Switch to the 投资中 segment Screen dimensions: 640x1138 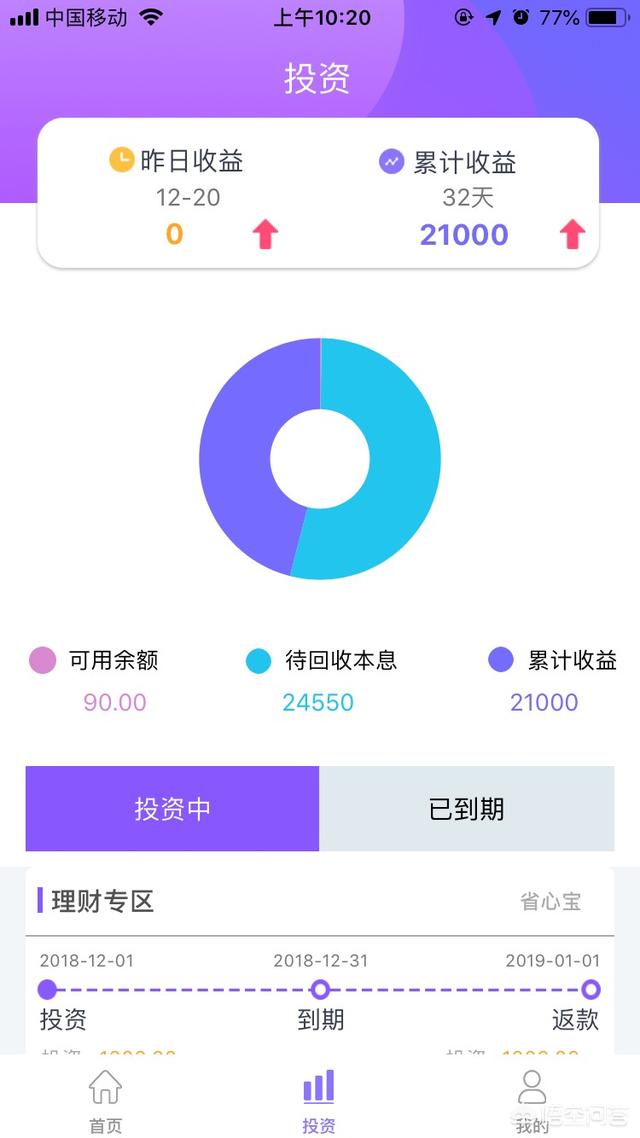172,809
